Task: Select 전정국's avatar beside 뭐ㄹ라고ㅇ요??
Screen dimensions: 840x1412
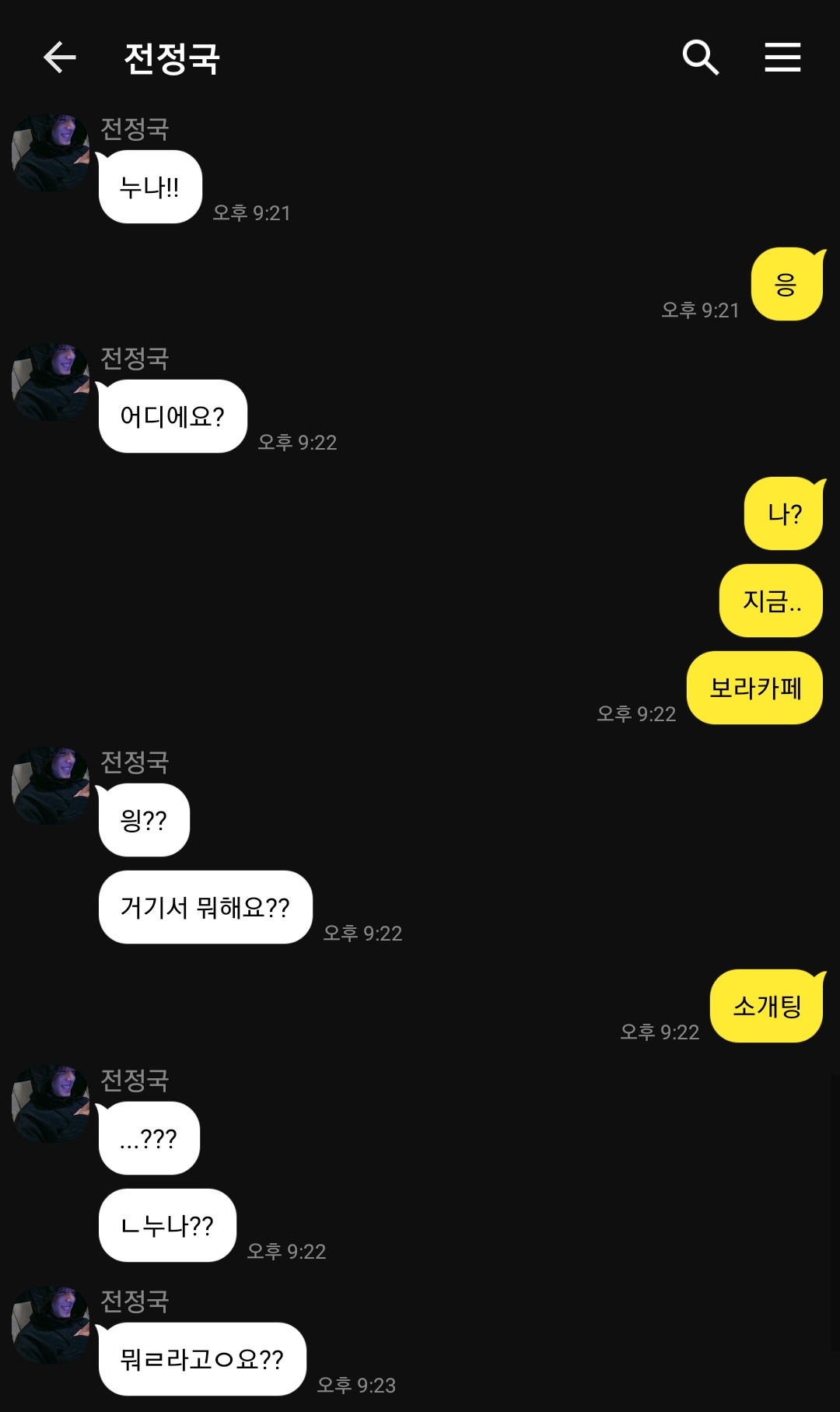Action: click(51, 1325)
